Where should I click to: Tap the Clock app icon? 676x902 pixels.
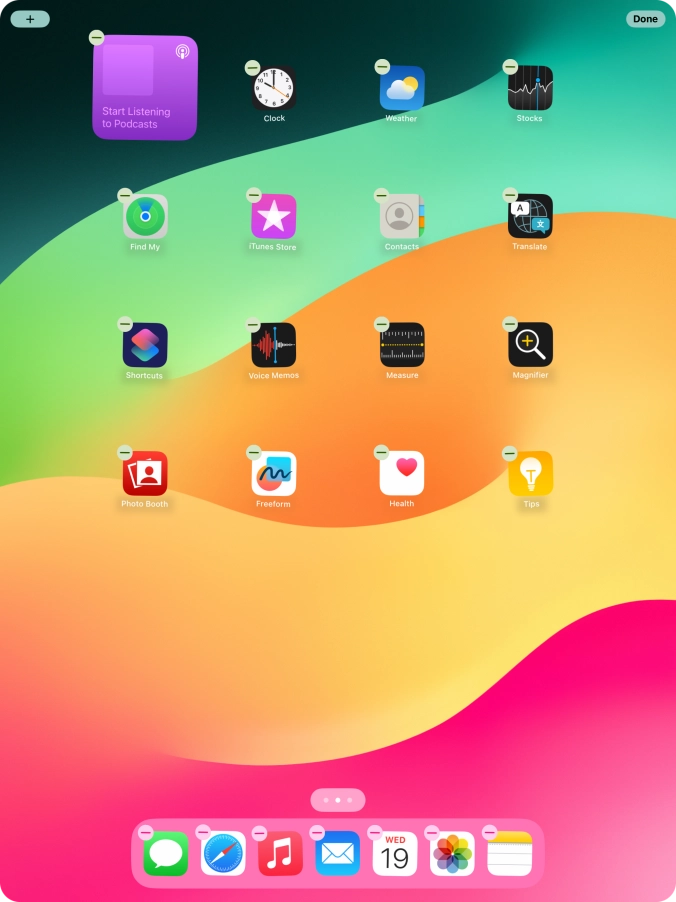[x=274, y=89]
